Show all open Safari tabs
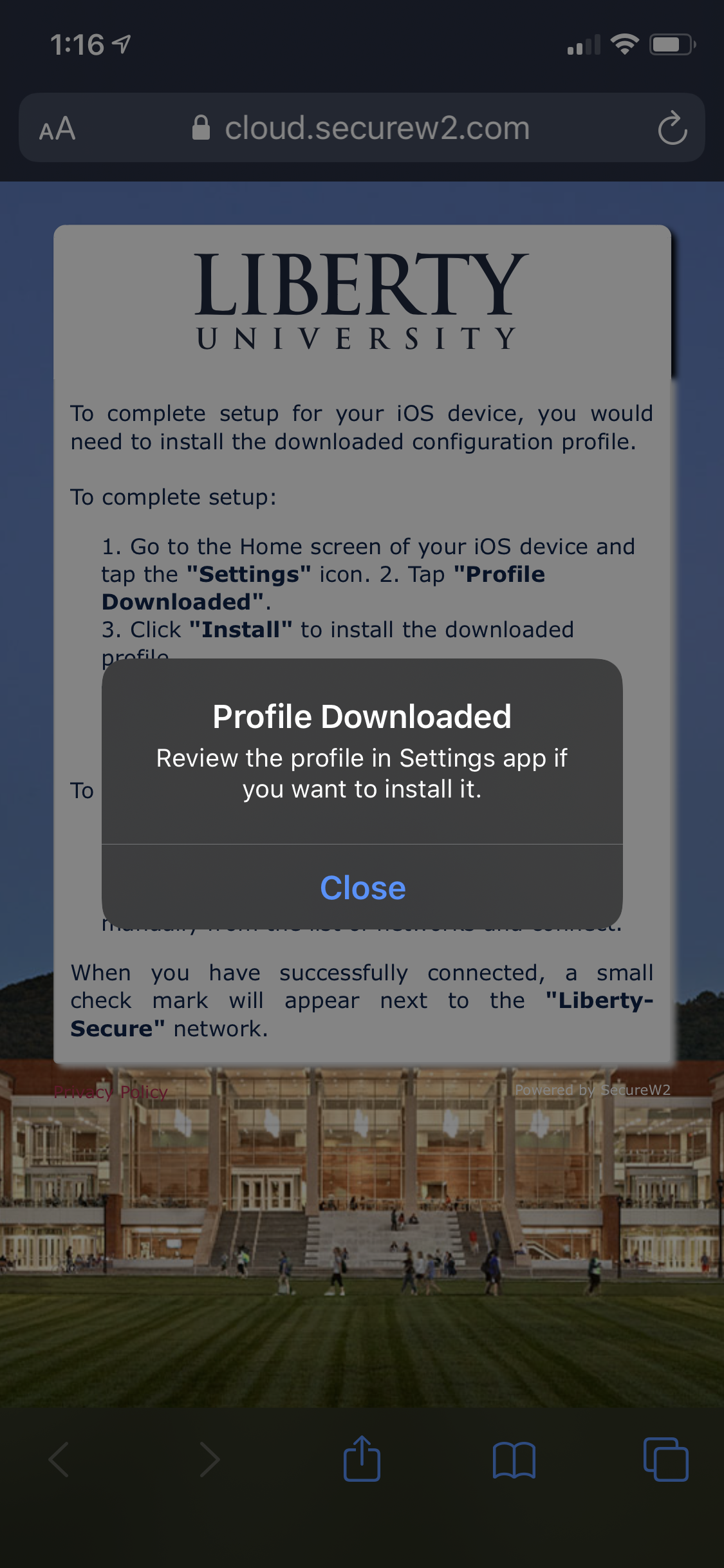This screenshot has width=724, height=1568. point(665,1459)
